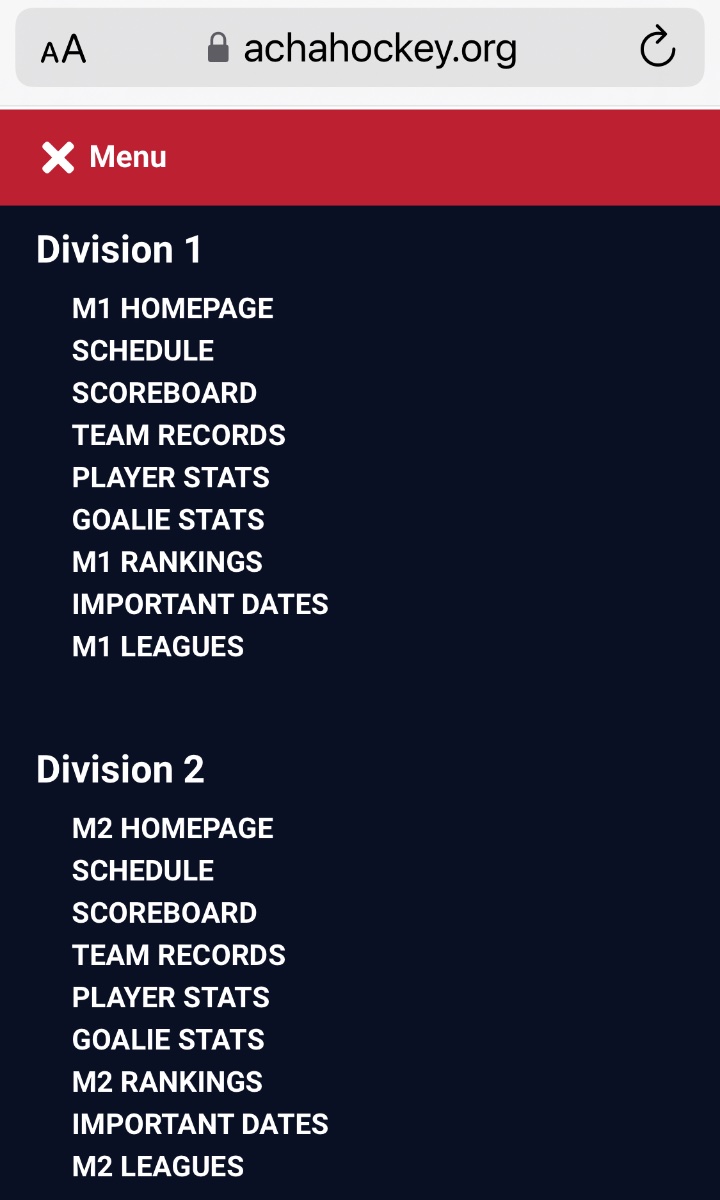Image resolution: width=720 pixels, height=1200 pixels.
Task: Go to M2 Homepage
Action: click(x=172, y=828)
